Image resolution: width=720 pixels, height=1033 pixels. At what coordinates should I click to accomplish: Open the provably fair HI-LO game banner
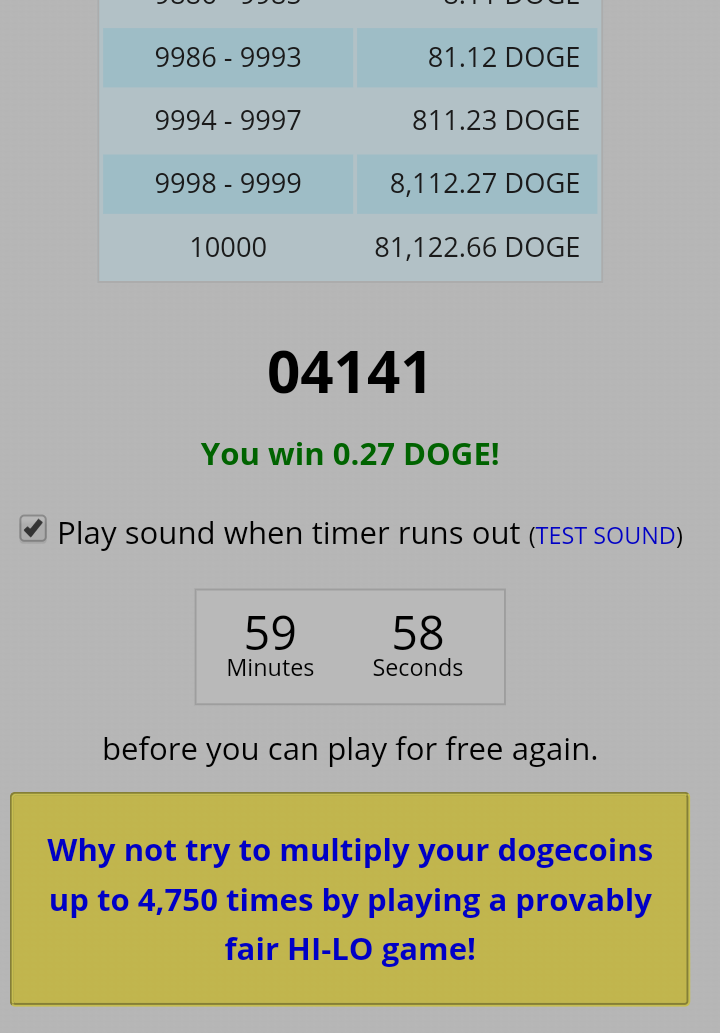pyautogui.click(x=349, y=898)
